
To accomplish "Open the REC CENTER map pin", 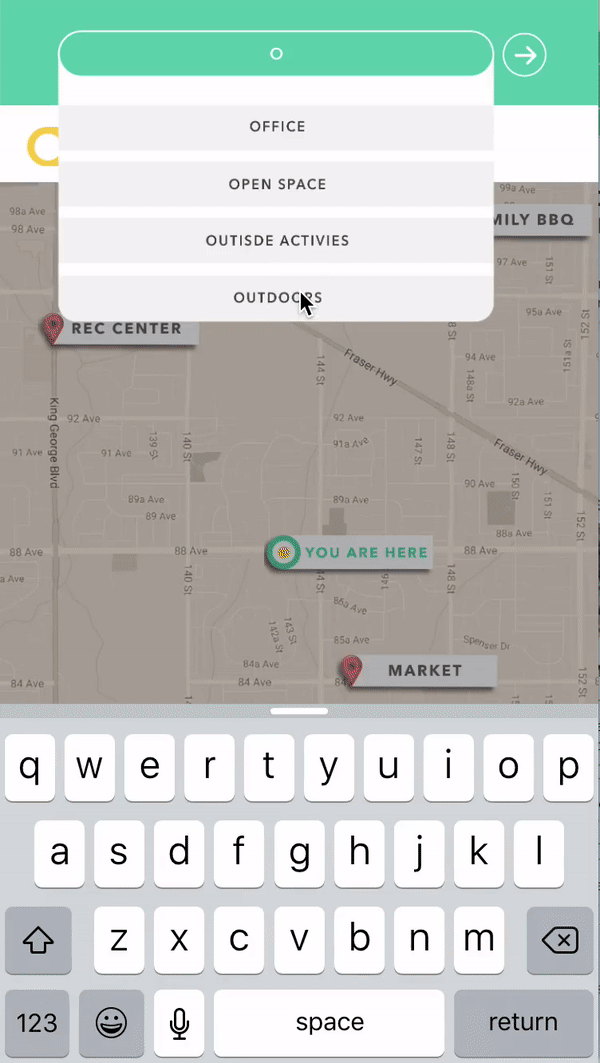I will coord(52,328).
